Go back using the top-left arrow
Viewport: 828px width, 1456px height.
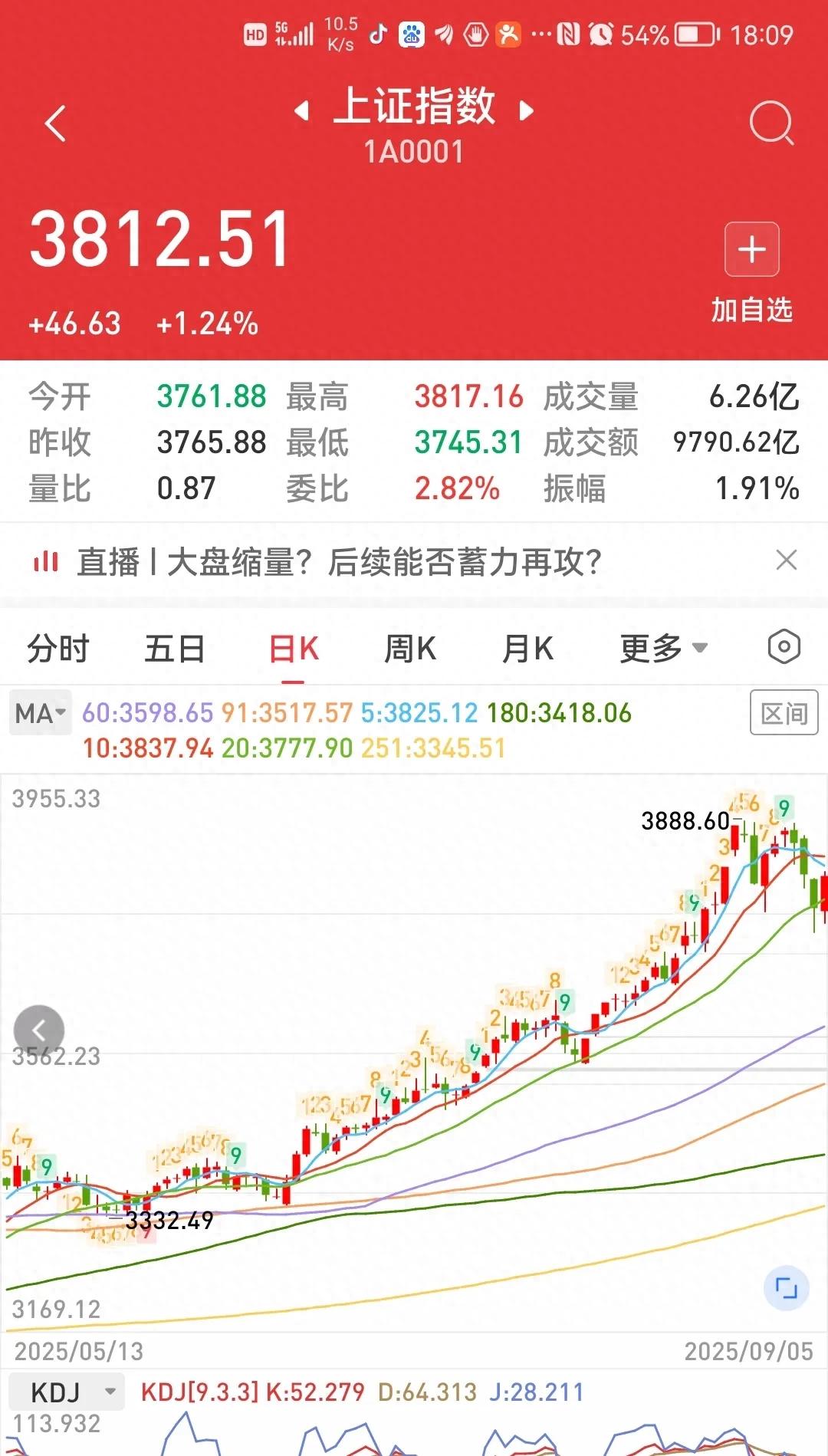pyautogui.click(x=55, y=123)
